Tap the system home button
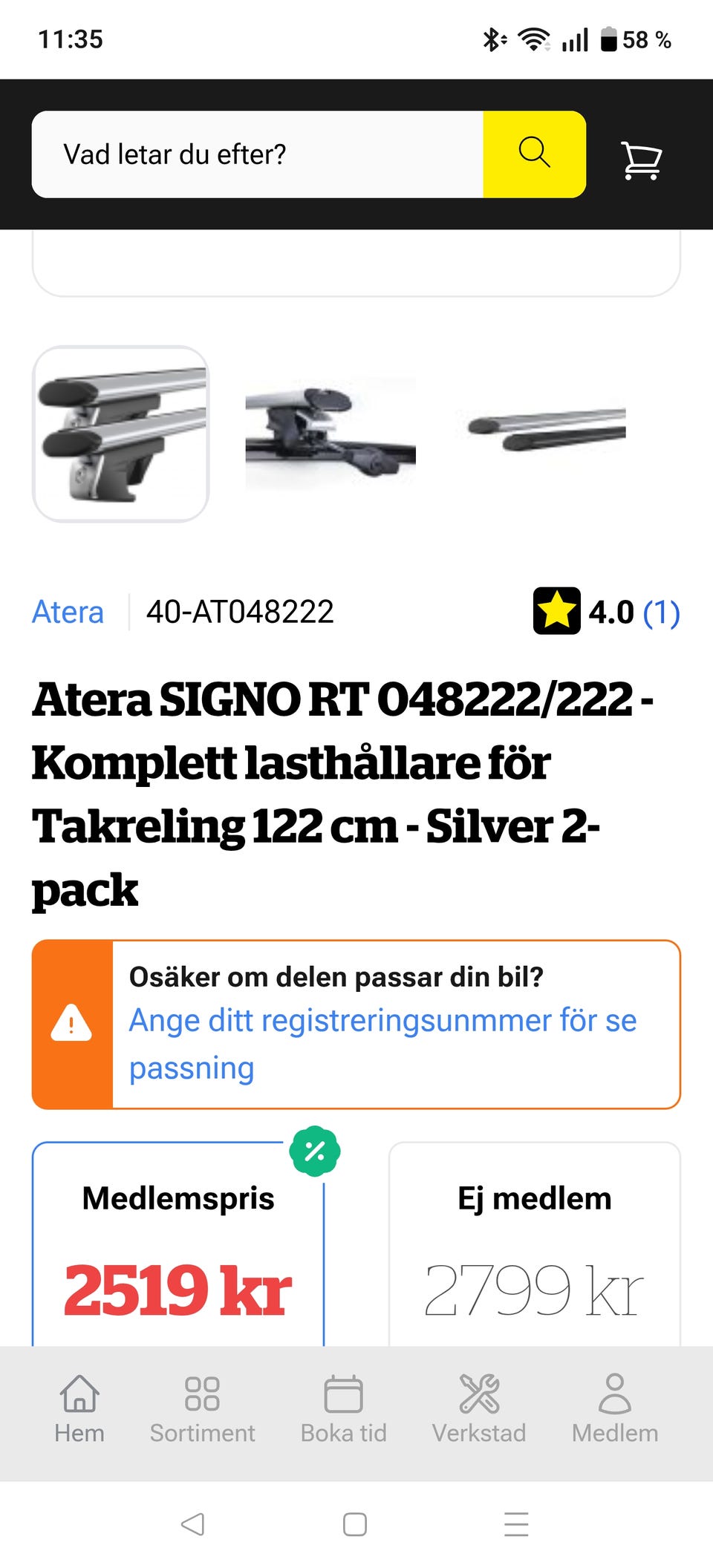This screenshot has width=713, height=1568. [x=355, y=1524]
